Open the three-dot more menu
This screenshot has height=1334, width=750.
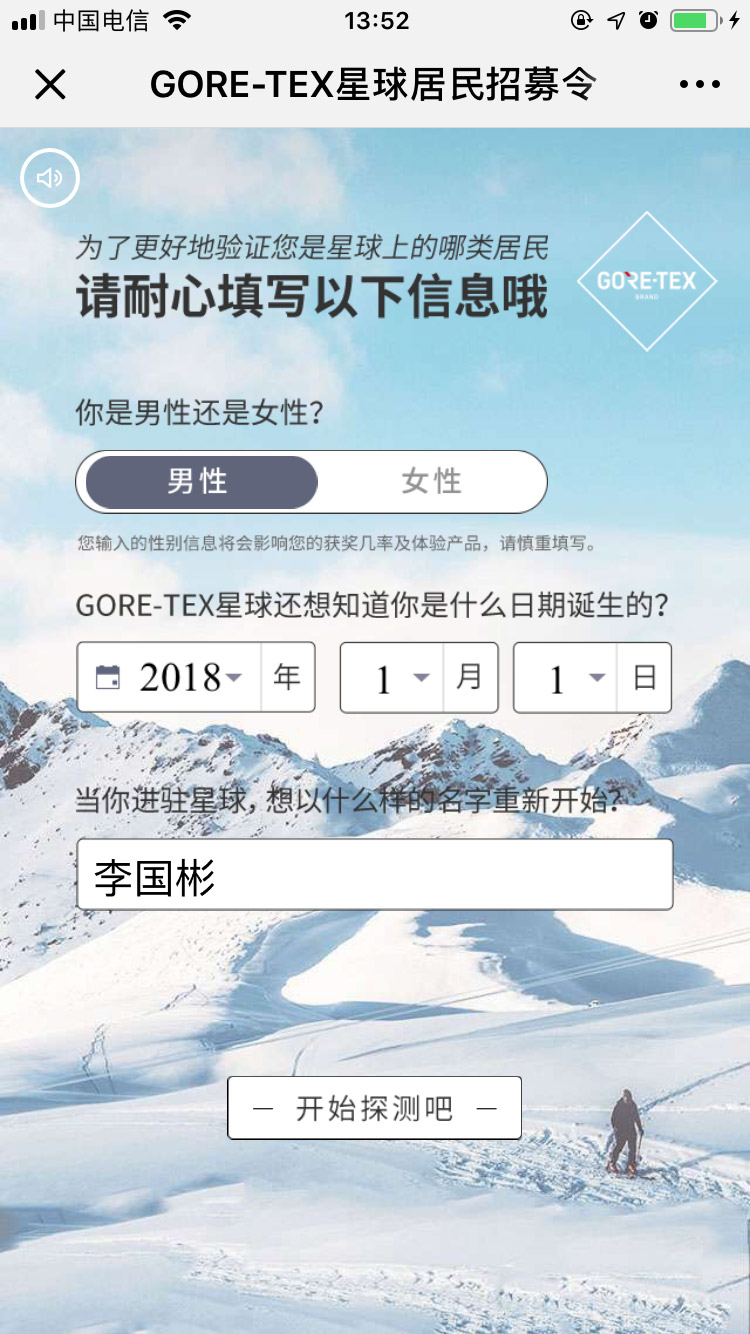pyautogui.click(x=699, y=85)
